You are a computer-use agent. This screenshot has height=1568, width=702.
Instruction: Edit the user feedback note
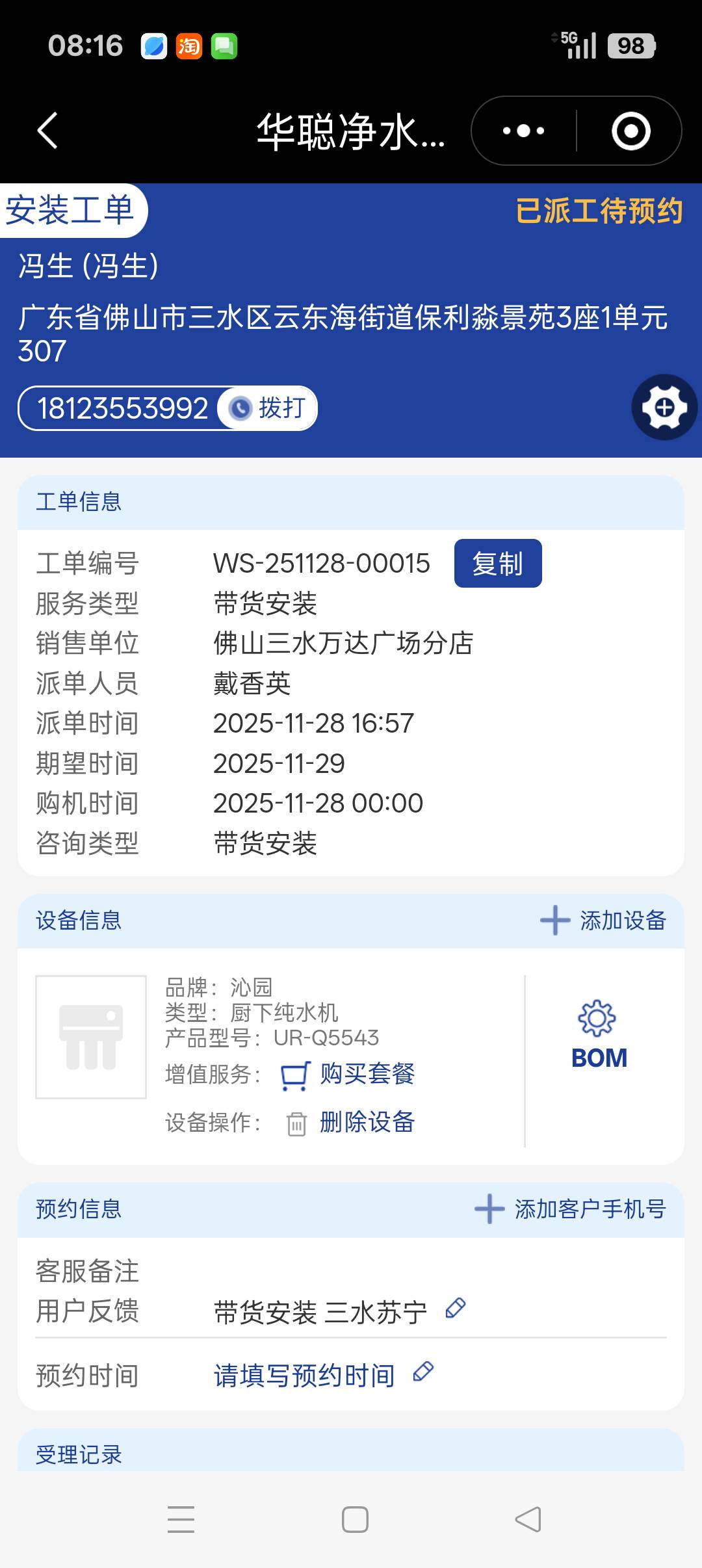(456, 1308)
